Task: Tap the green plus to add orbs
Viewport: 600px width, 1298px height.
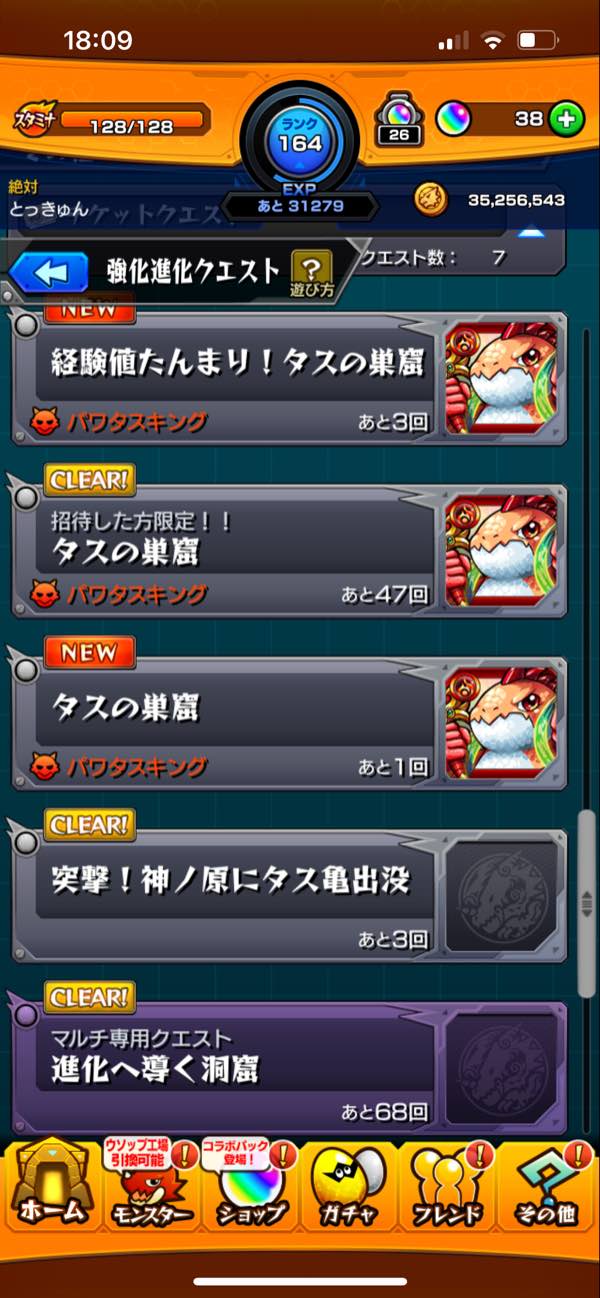Action: 566,119
